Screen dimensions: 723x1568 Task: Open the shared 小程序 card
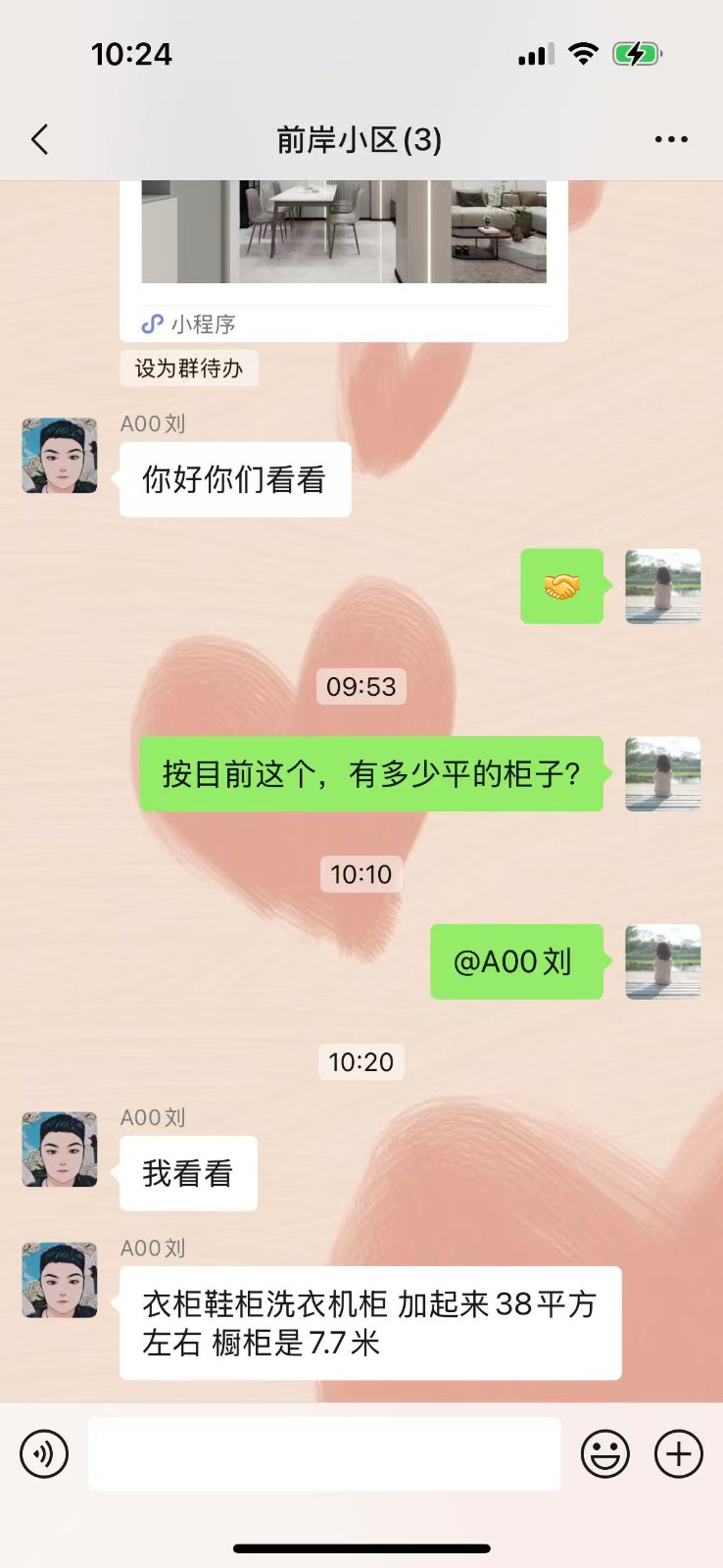click(343, 255)
